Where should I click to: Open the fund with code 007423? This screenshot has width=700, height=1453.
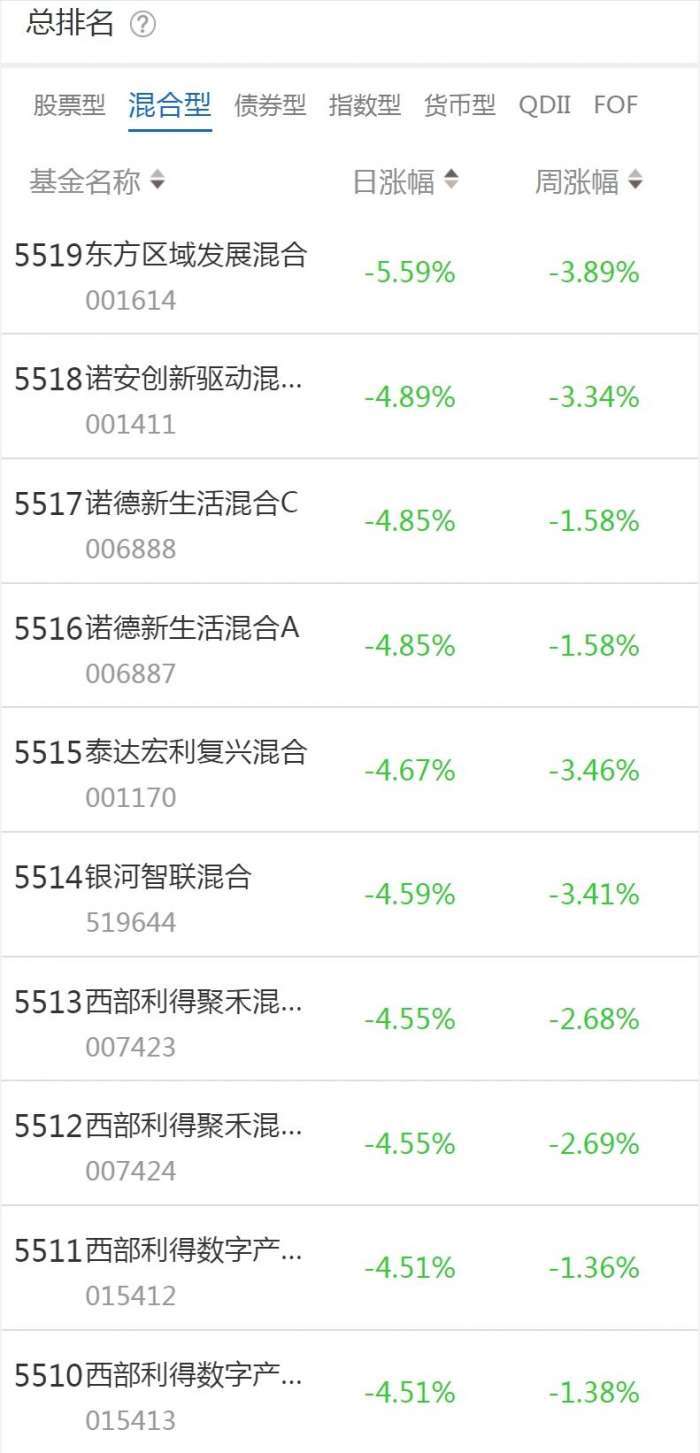[x=350, y=1019]
